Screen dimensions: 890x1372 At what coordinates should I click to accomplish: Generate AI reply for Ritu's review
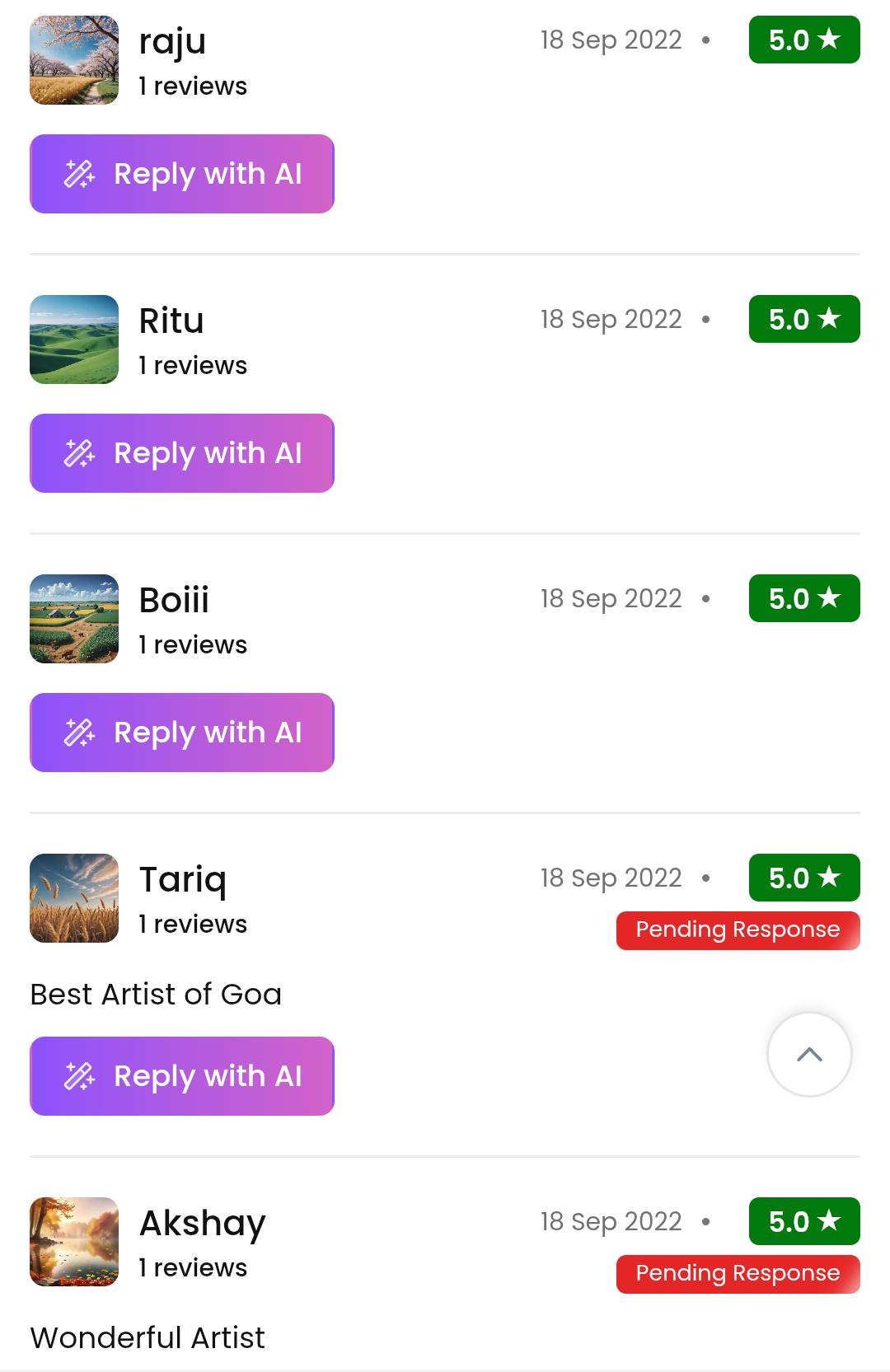[182, 453]
